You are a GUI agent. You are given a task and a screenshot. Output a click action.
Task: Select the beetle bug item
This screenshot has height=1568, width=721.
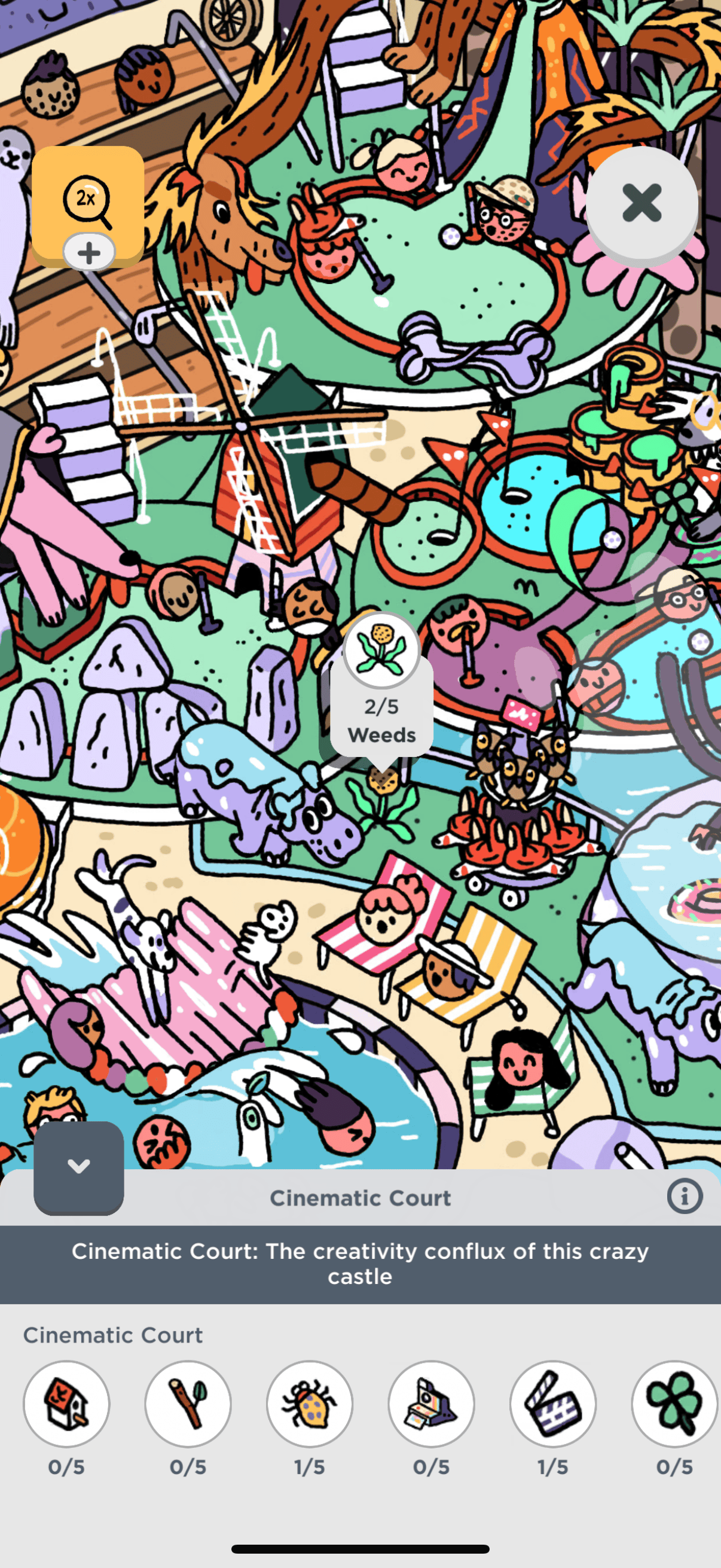(310, 1404)
